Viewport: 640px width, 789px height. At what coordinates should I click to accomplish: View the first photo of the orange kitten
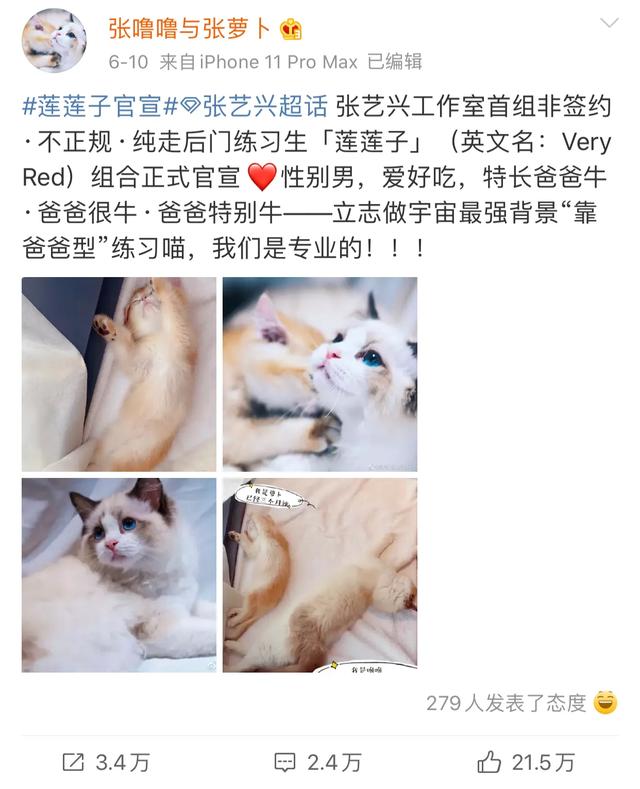click(119, 374)
